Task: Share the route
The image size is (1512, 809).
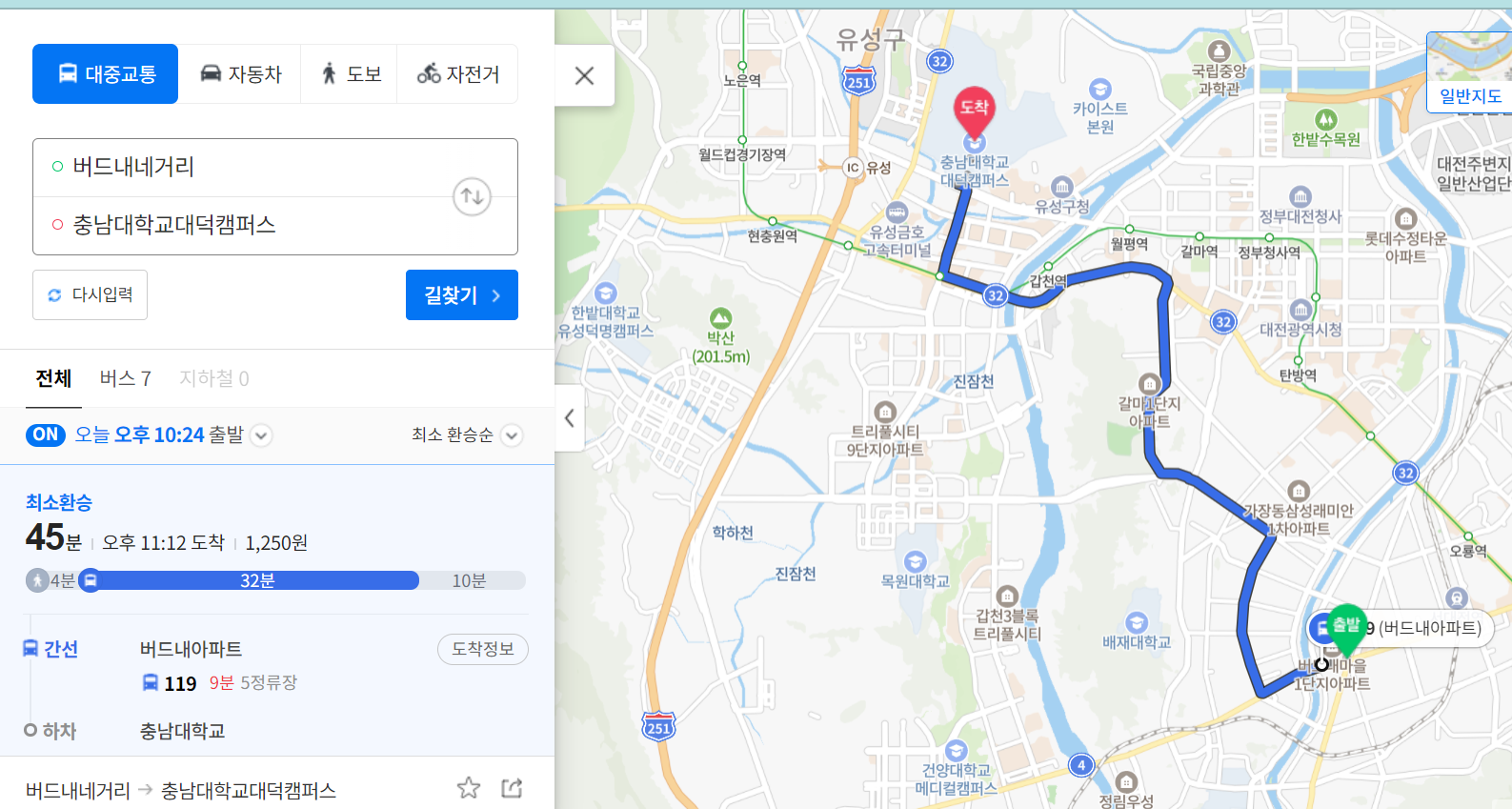Action: 512,788
